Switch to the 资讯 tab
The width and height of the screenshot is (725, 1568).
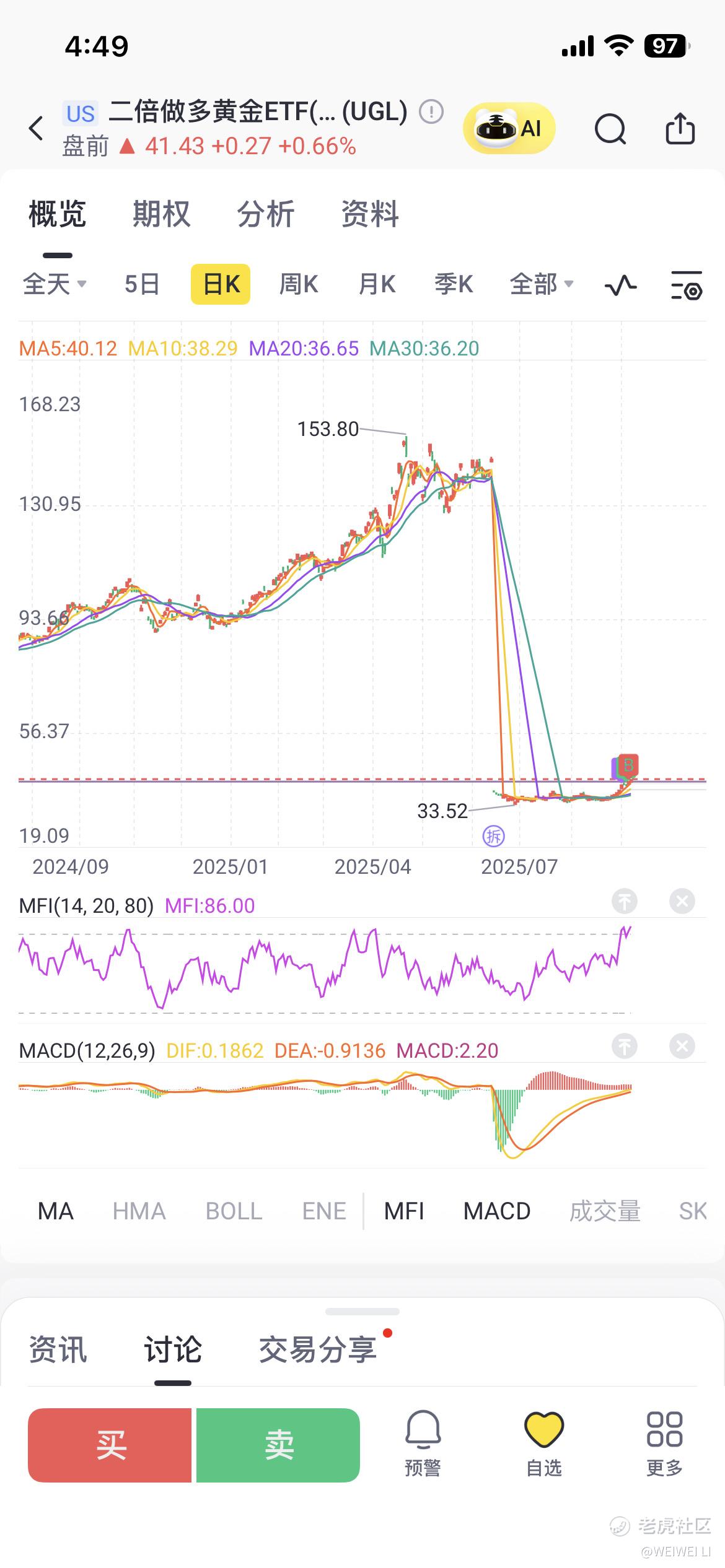coord(58,1350)
